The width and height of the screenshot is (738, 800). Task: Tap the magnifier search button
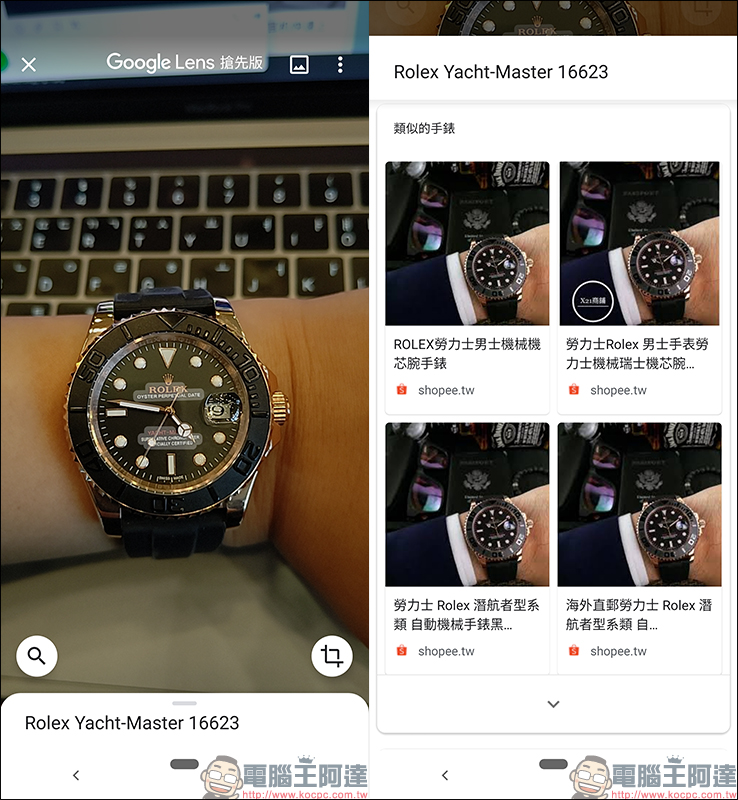coord(37,656)
